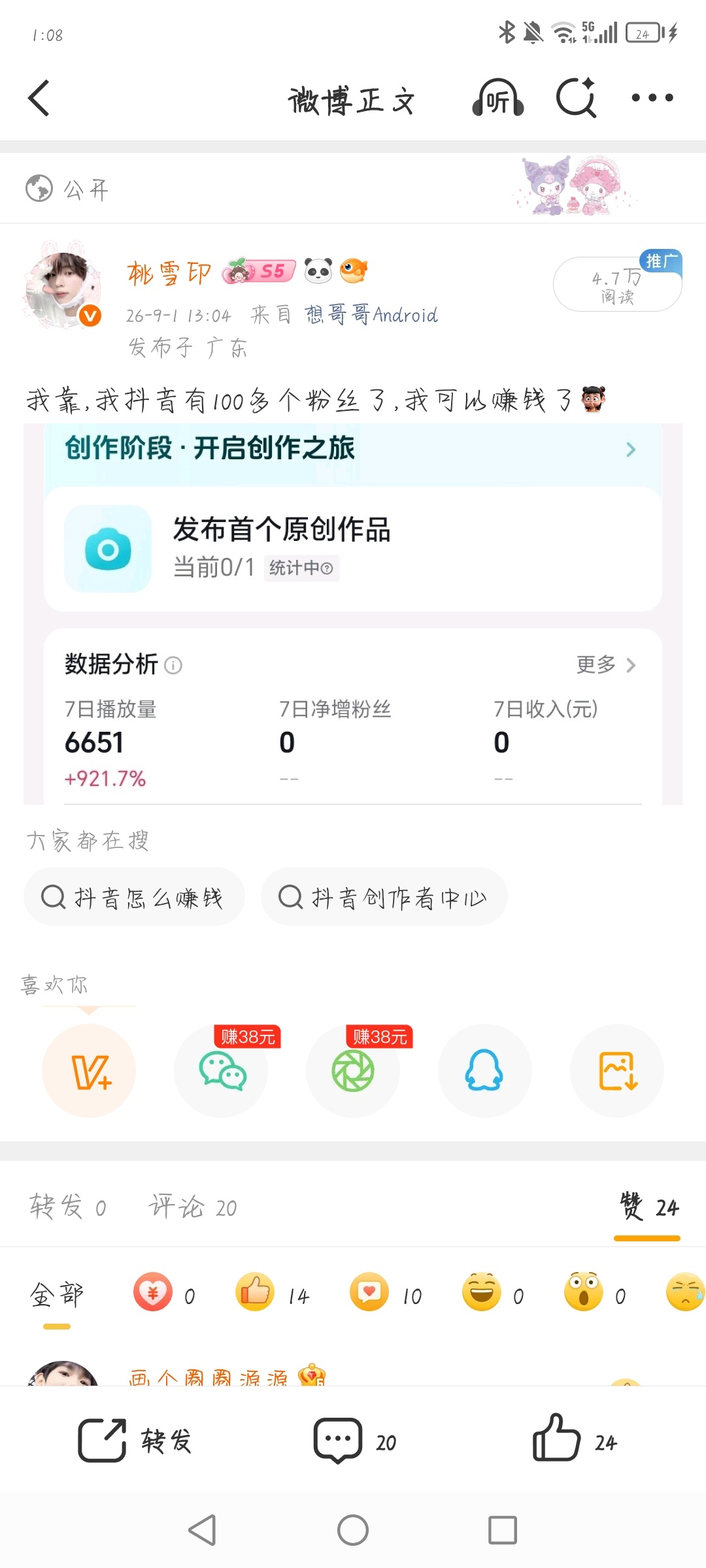Search 抖音怎么赚钱 suggestion chip

click(134, 896)
